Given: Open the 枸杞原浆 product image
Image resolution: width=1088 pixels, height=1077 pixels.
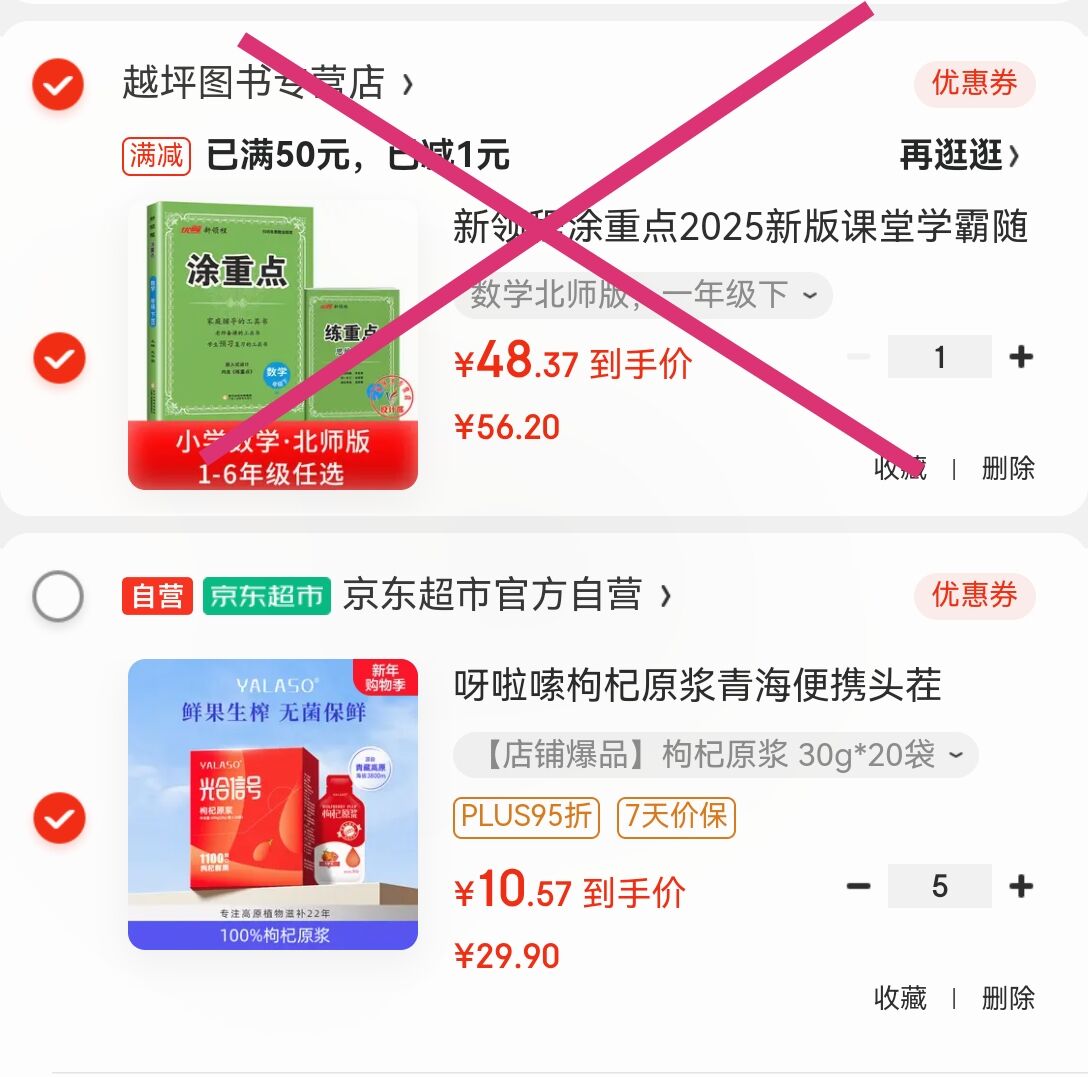Looking at the screenshot, I should [x=273, y=804].
